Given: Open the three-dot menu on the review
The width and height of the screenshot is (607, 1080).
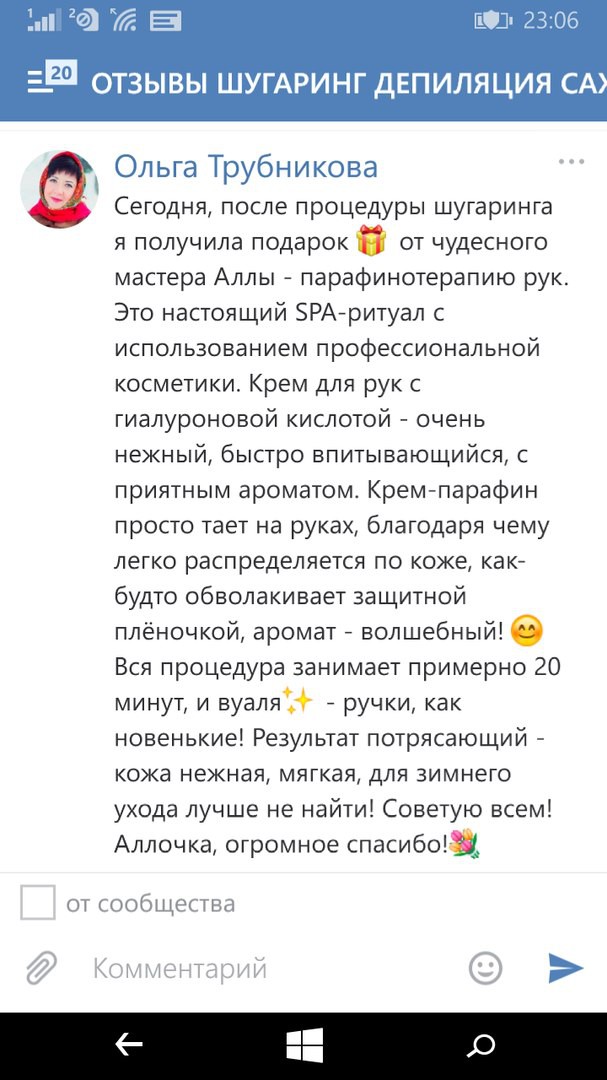Looking at the screenshot, I should tap(571, 162).
